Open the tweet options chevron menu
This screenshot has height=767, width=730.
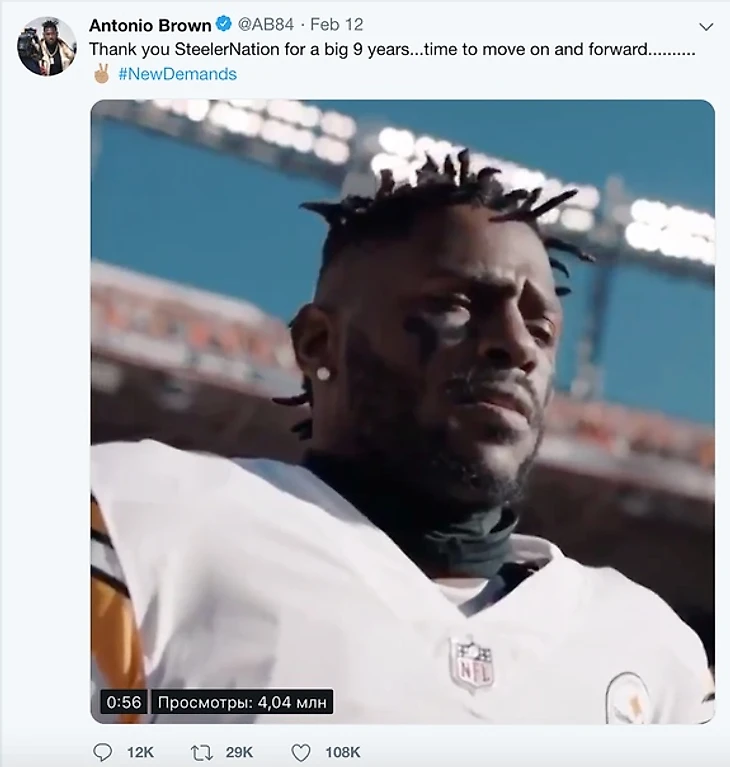(x=706, y=26)
